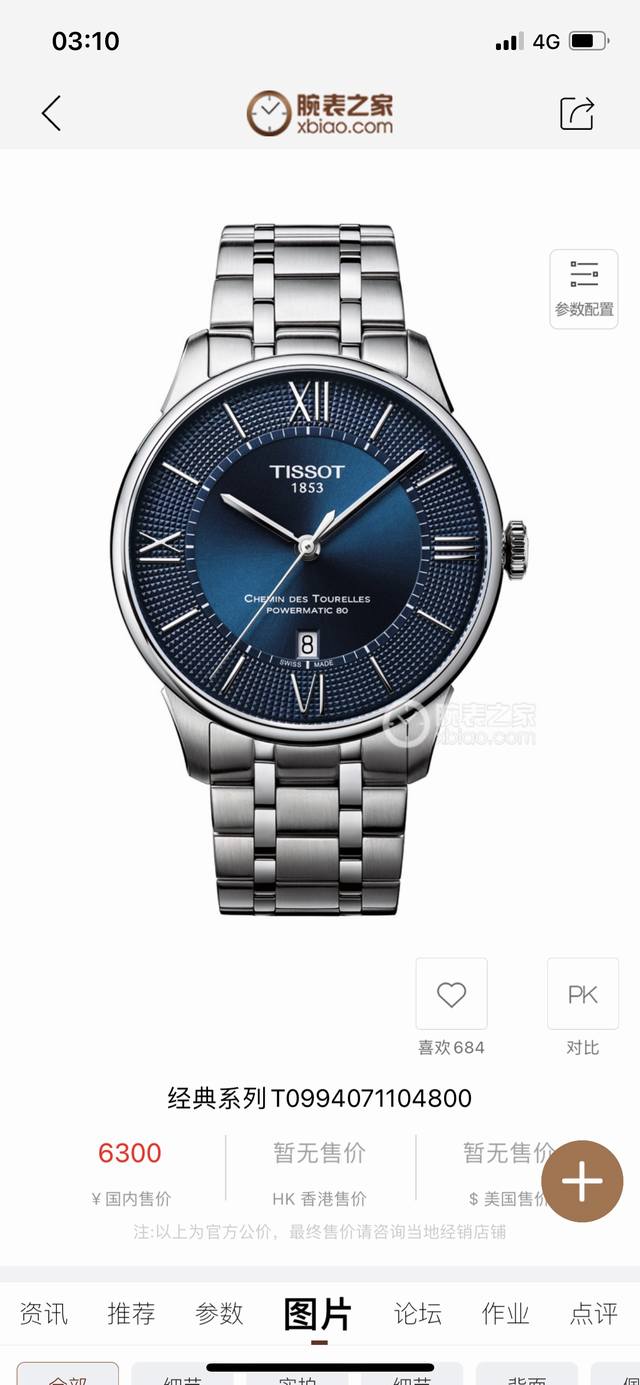Tap the brown plus floating button
This screenshot has height=1385, width=640.
582,1181
